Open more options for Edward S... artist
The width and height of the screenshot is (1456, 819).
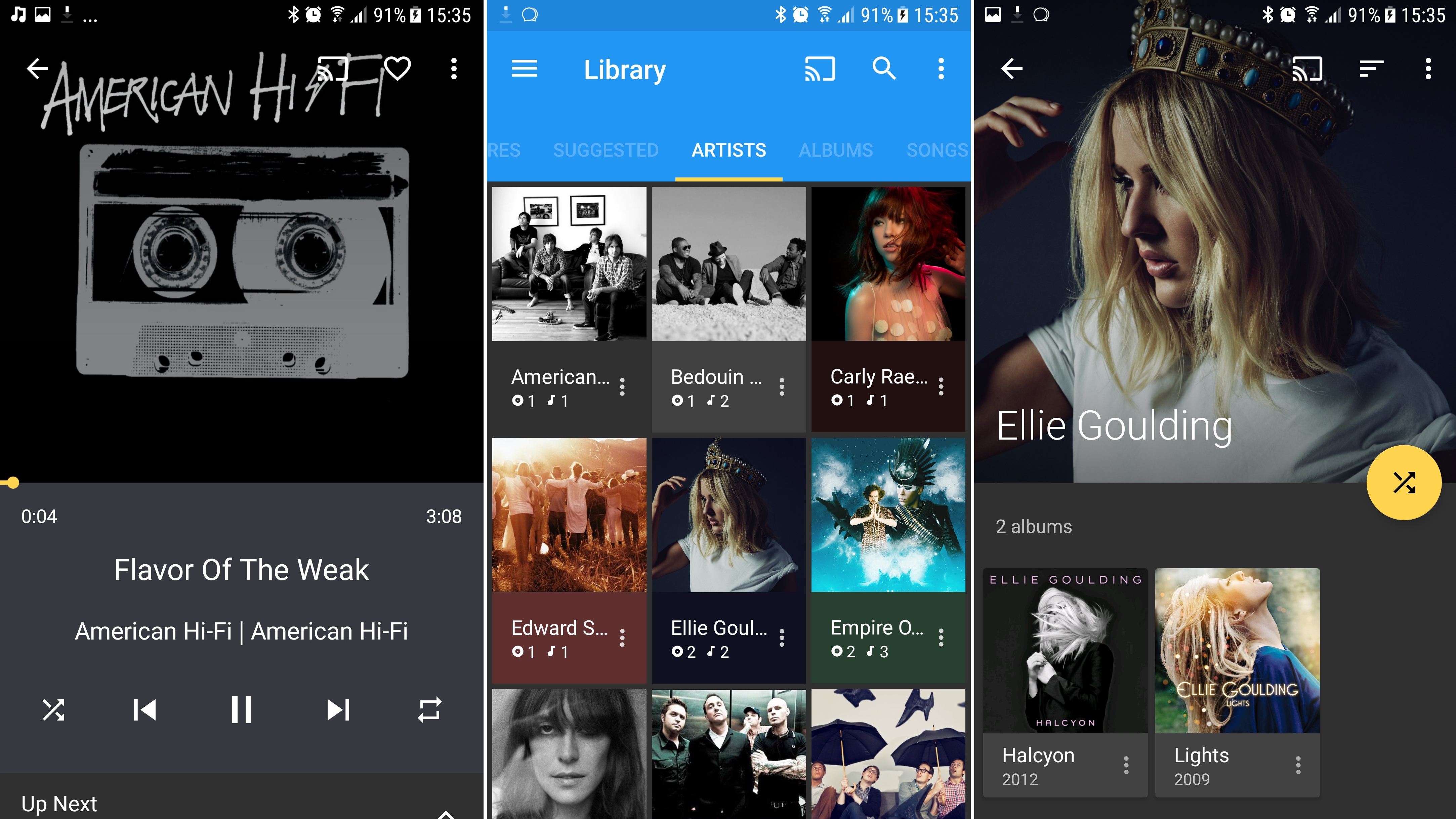(x=622, y=638)
